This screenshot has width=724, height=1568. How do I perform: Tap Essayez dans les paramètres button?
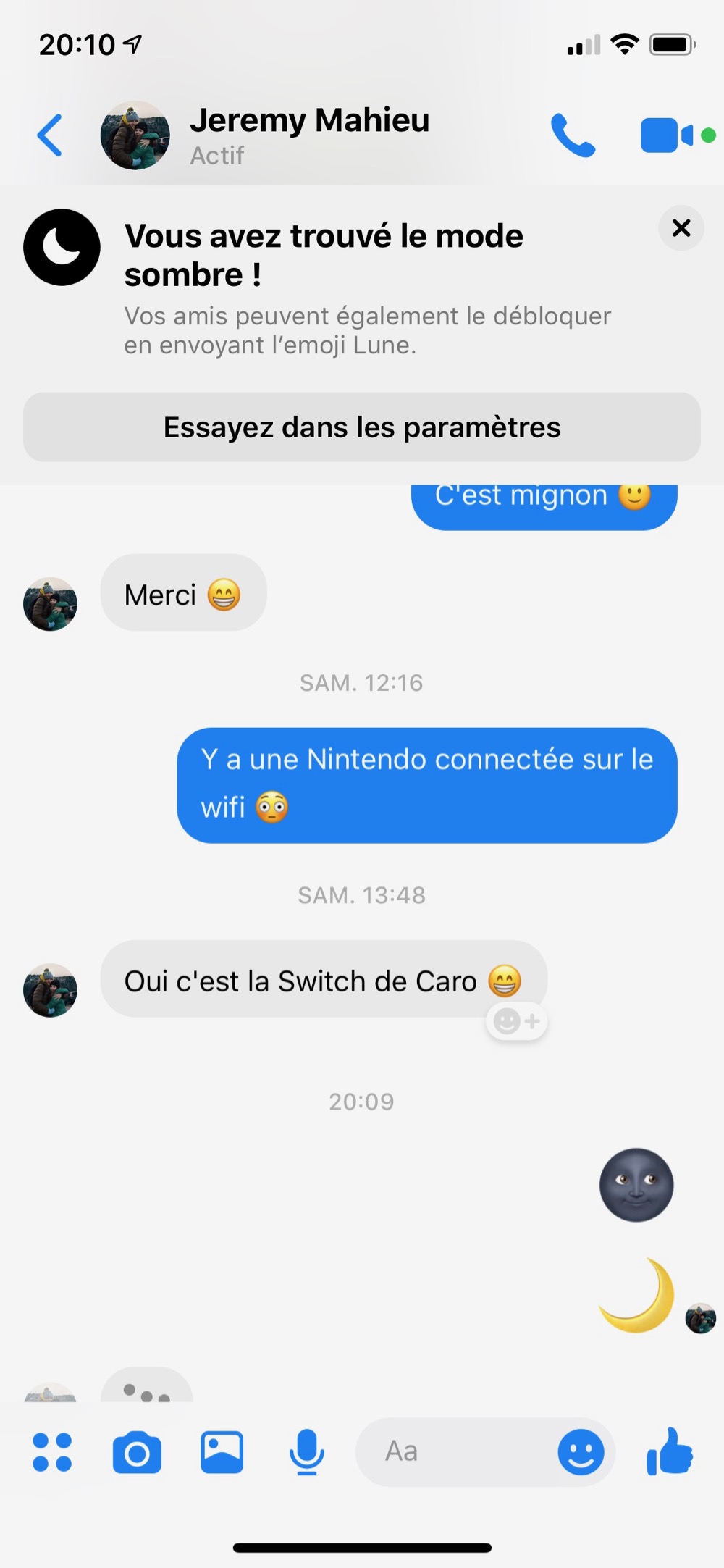[362, 427]
